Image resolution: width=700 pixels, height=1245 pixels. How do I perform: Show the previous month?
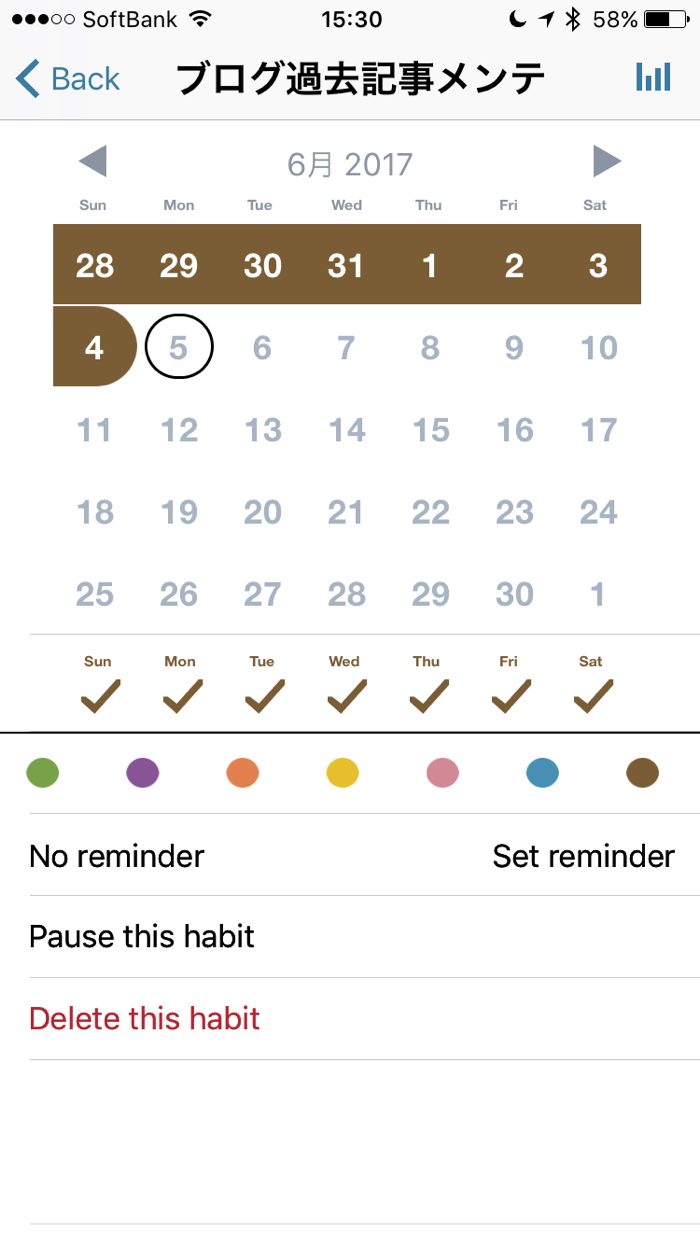click(x=92, y=161)
